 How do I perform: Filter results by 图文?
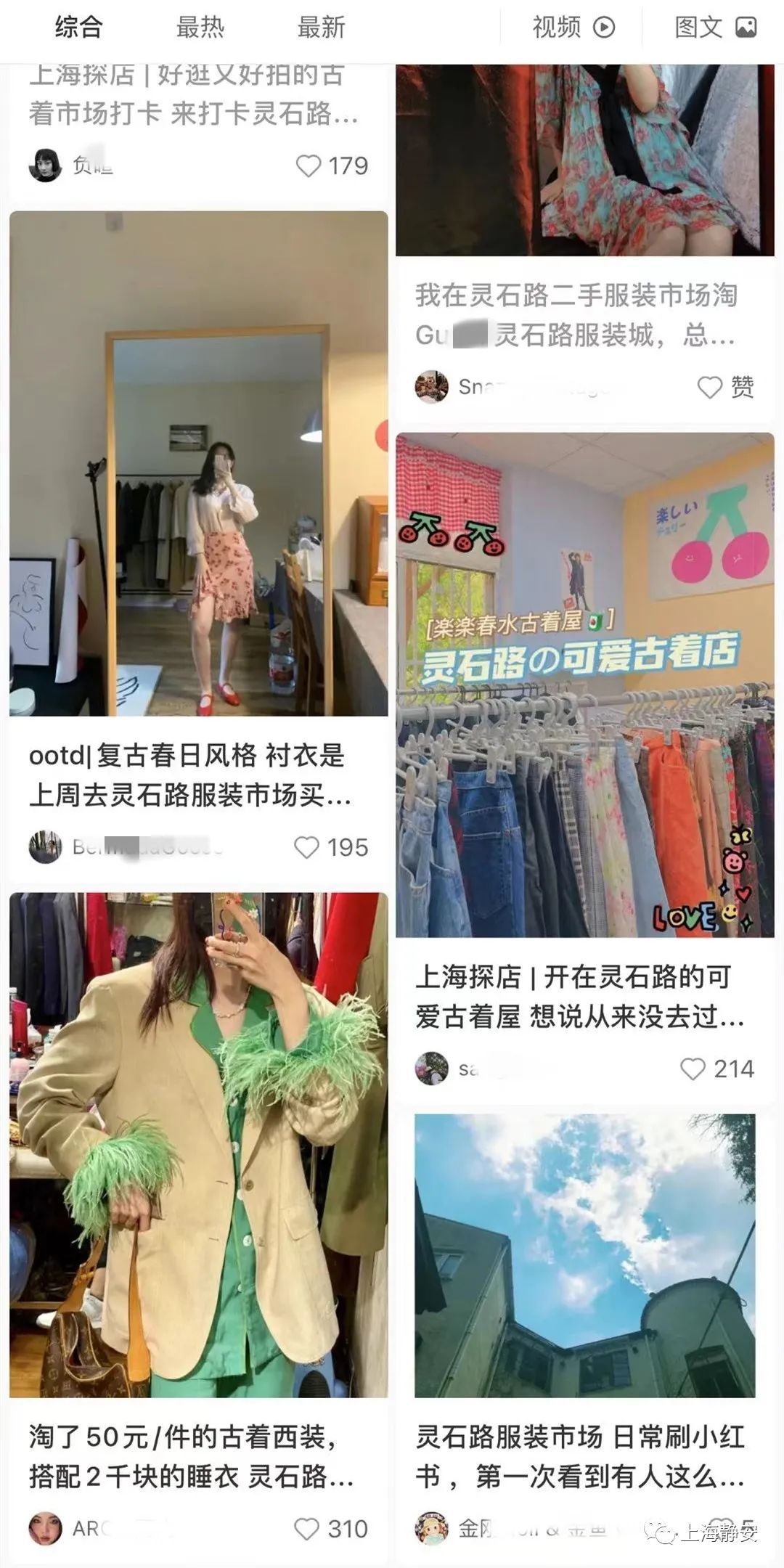point(715,28)
